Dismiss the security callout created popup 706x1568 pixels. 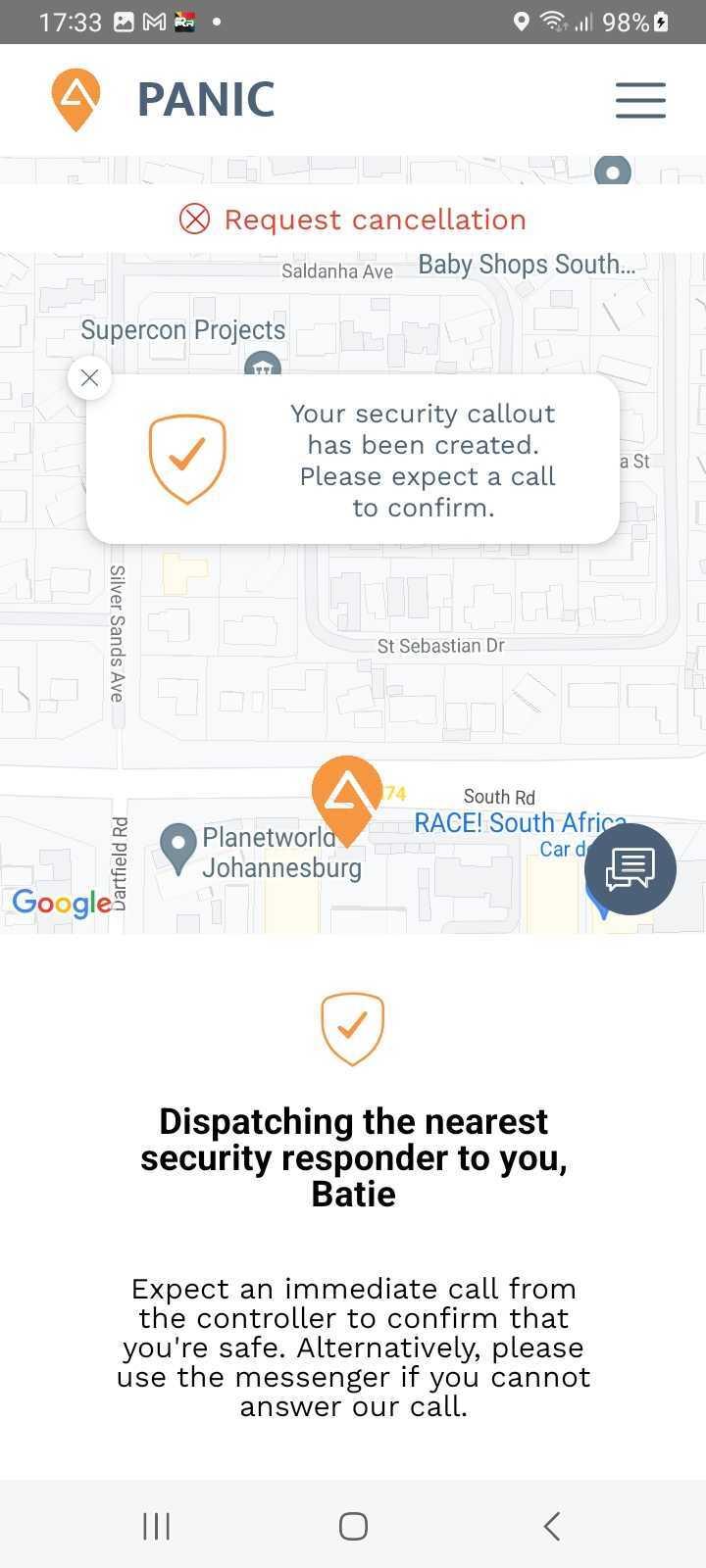pyautogui.click(x=89, y=377)
